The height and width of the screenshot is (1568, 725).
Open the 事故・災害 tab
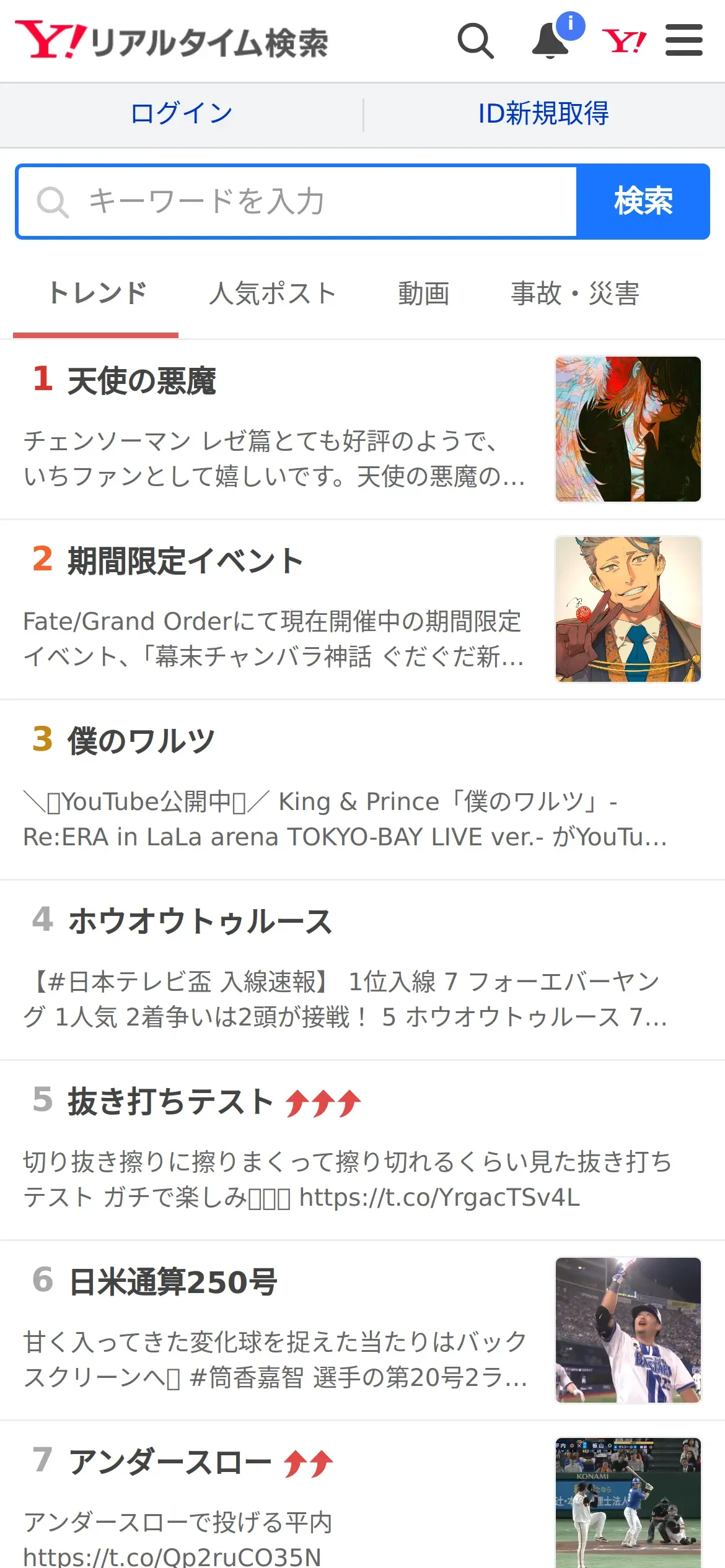575,294
